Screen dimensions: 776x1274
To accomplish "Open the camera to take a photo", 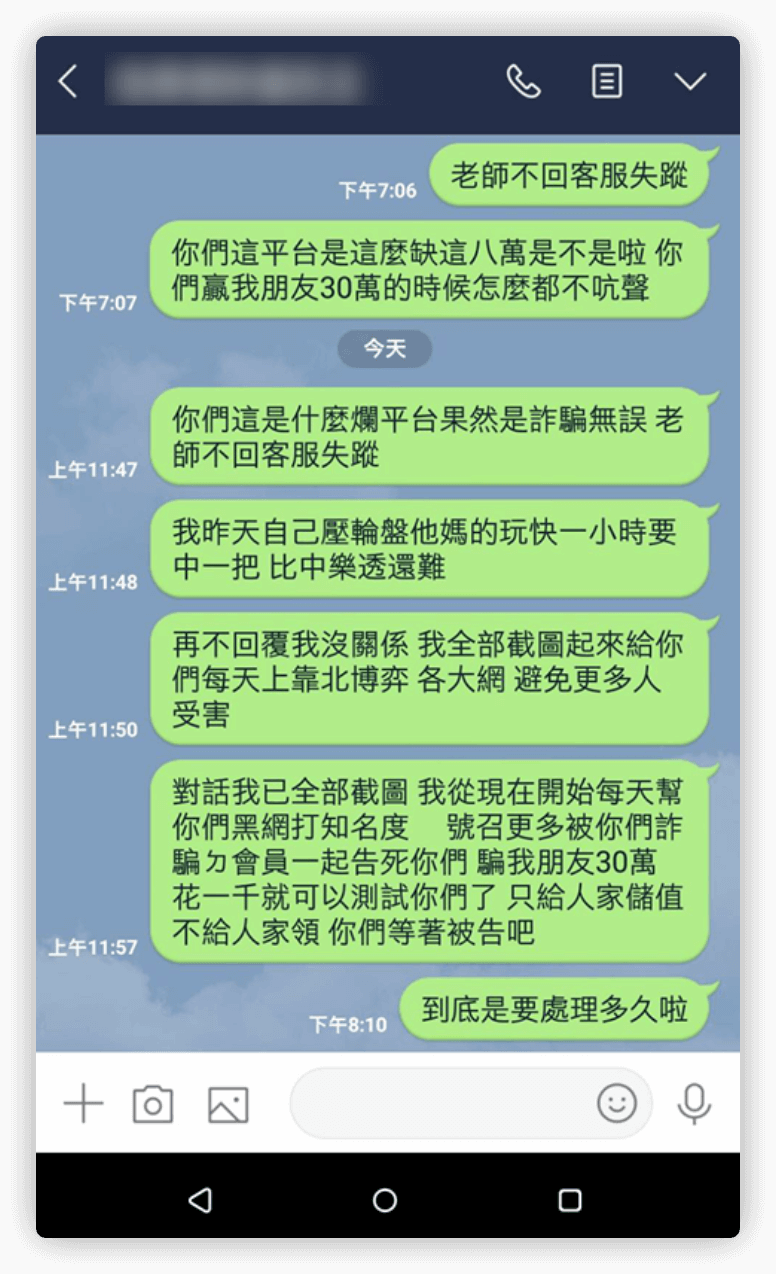I will [x=153, y=1104].
